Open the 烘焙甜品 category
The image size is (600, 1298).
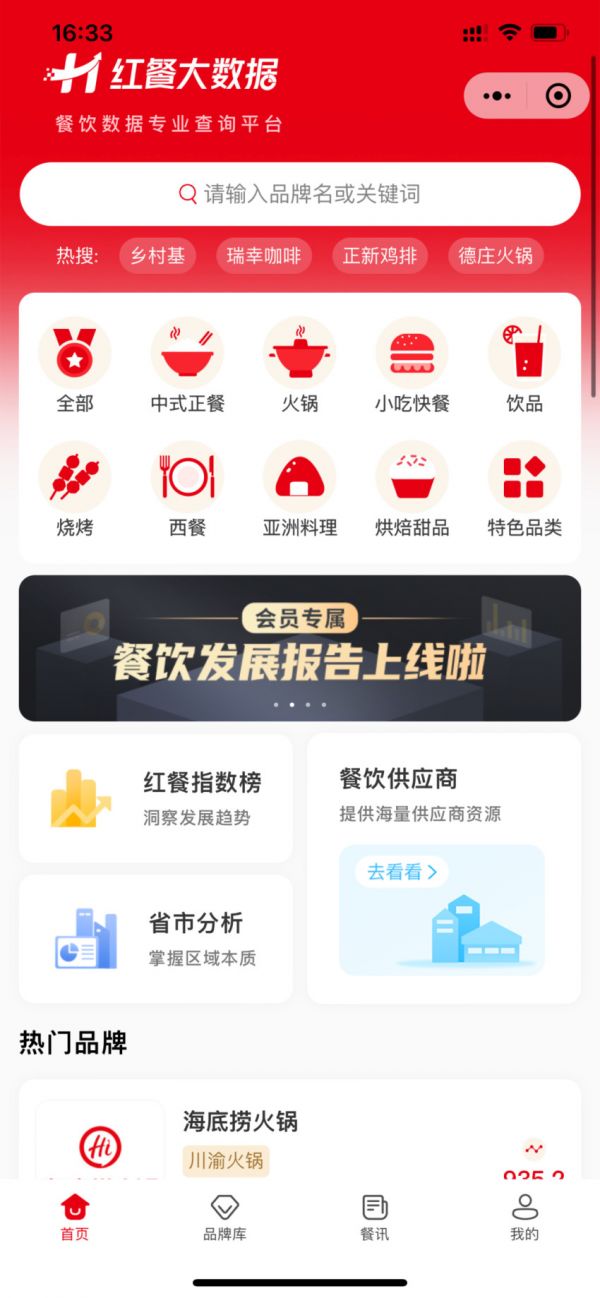(x=412, y=488)
